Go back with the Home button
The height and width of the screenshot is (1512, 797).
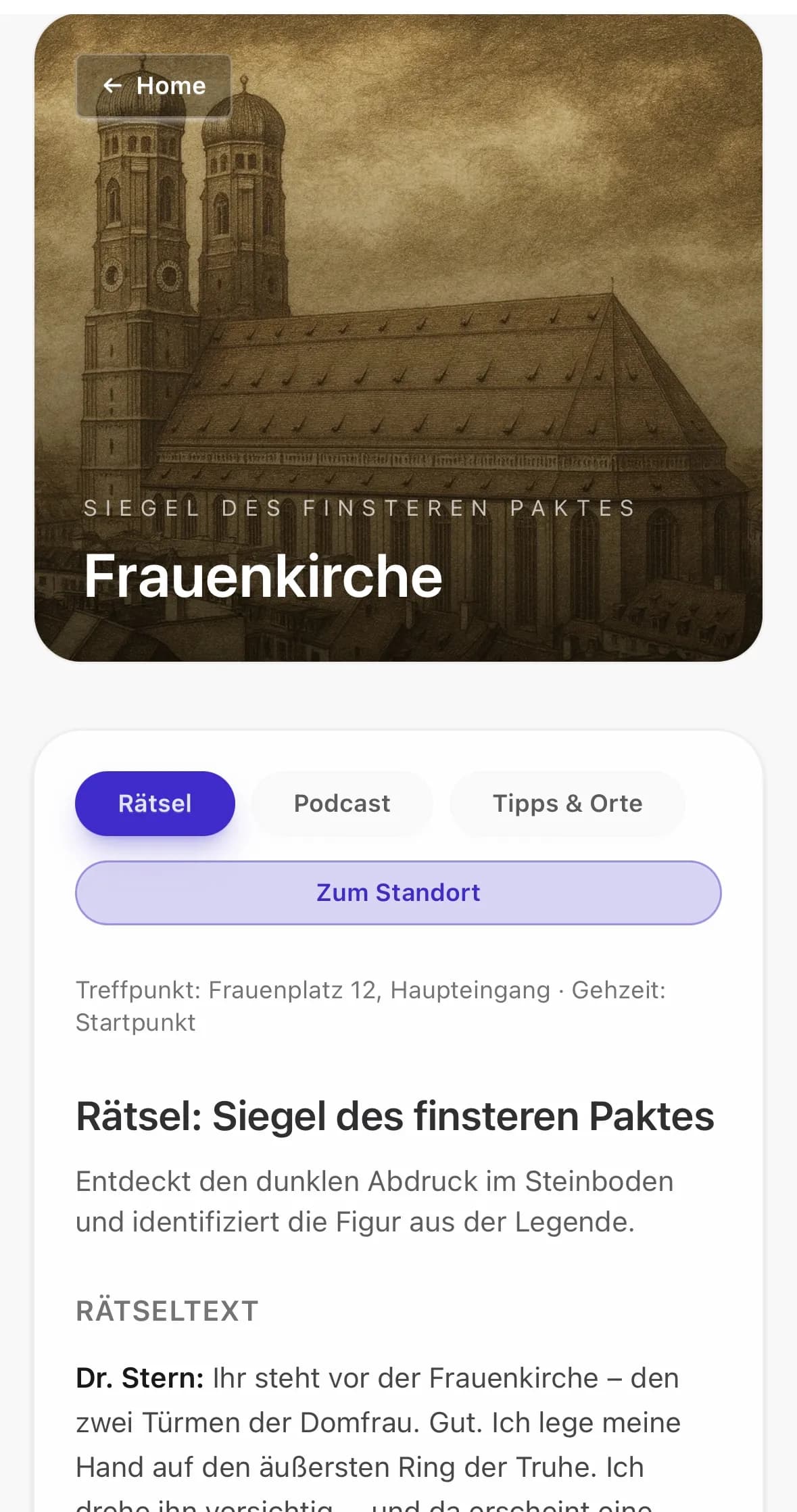pos(154,86)
